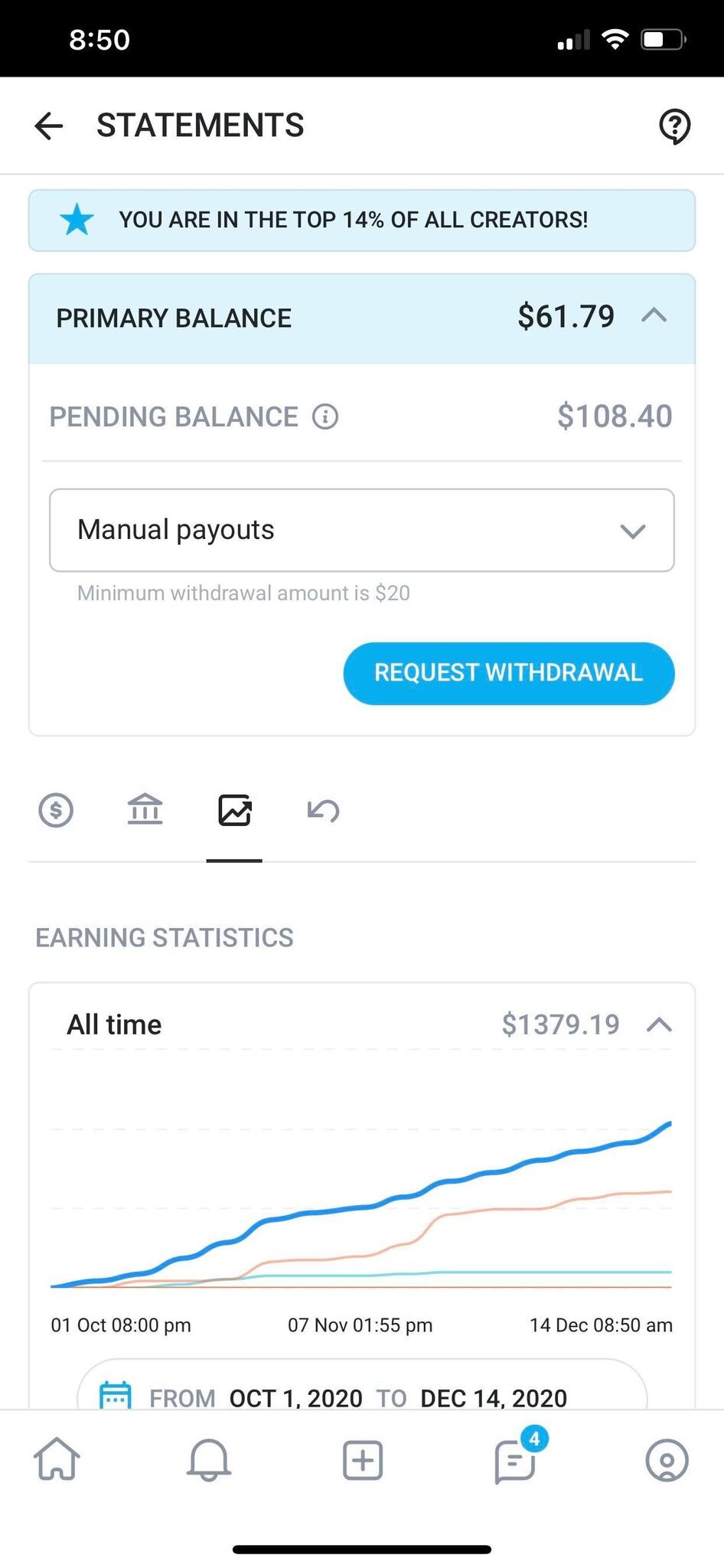724x1568 pixels.
Task: Select the chart statistics tab
Action: point(235,810)
